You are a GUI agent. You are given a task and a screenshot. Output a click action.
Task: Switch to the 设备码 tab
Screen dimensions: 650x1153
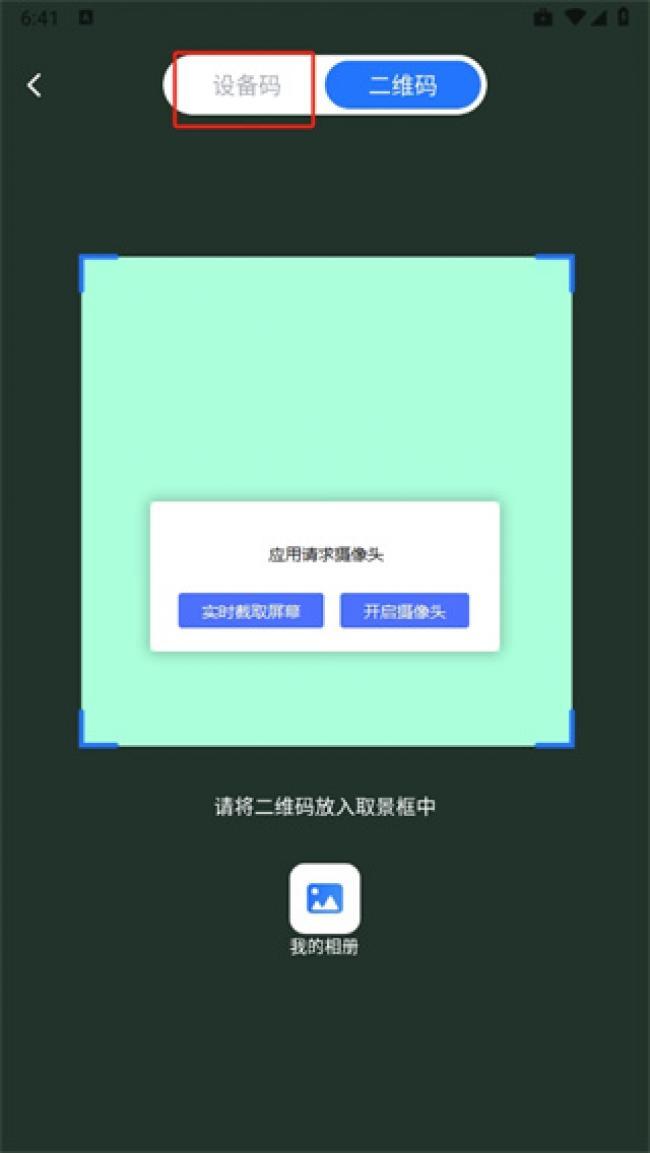pyautogui.click(x=246, y=86)
